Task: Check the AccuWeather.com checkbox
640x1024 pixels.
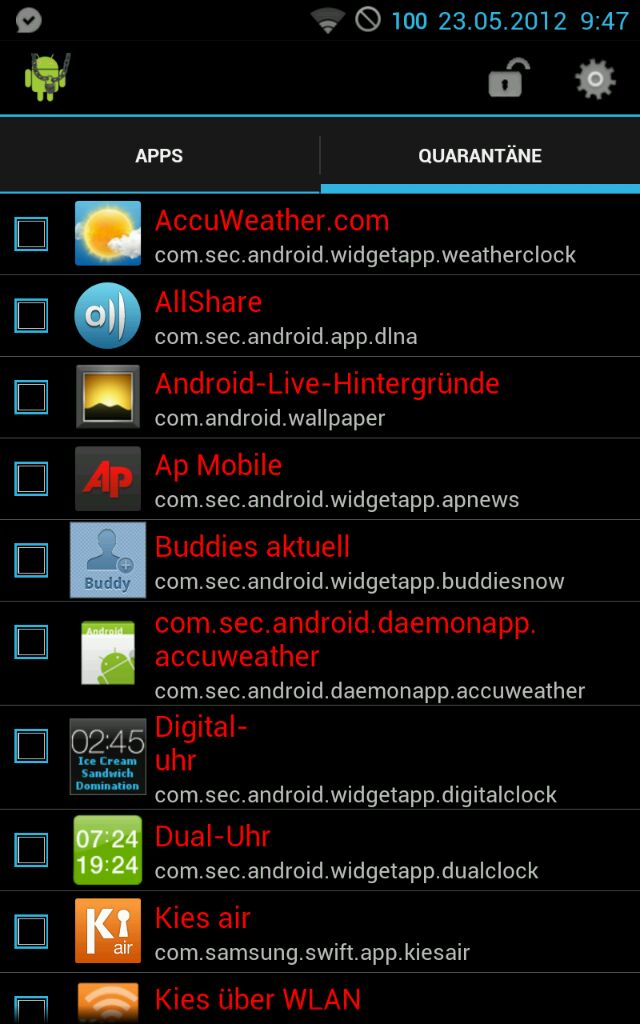Action: coord(31,234)
